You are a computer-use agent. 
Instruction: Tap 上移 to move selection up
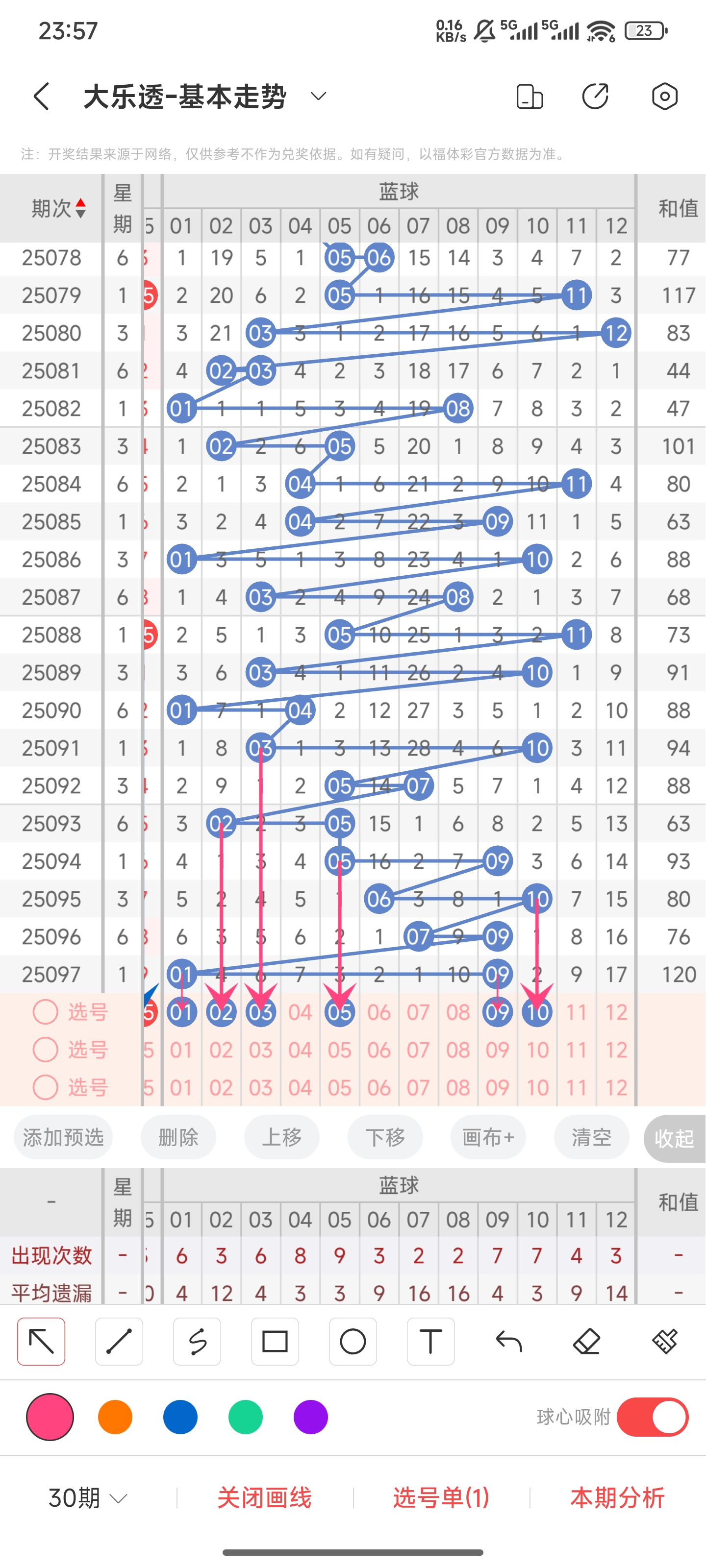[x=282, y=1137]
